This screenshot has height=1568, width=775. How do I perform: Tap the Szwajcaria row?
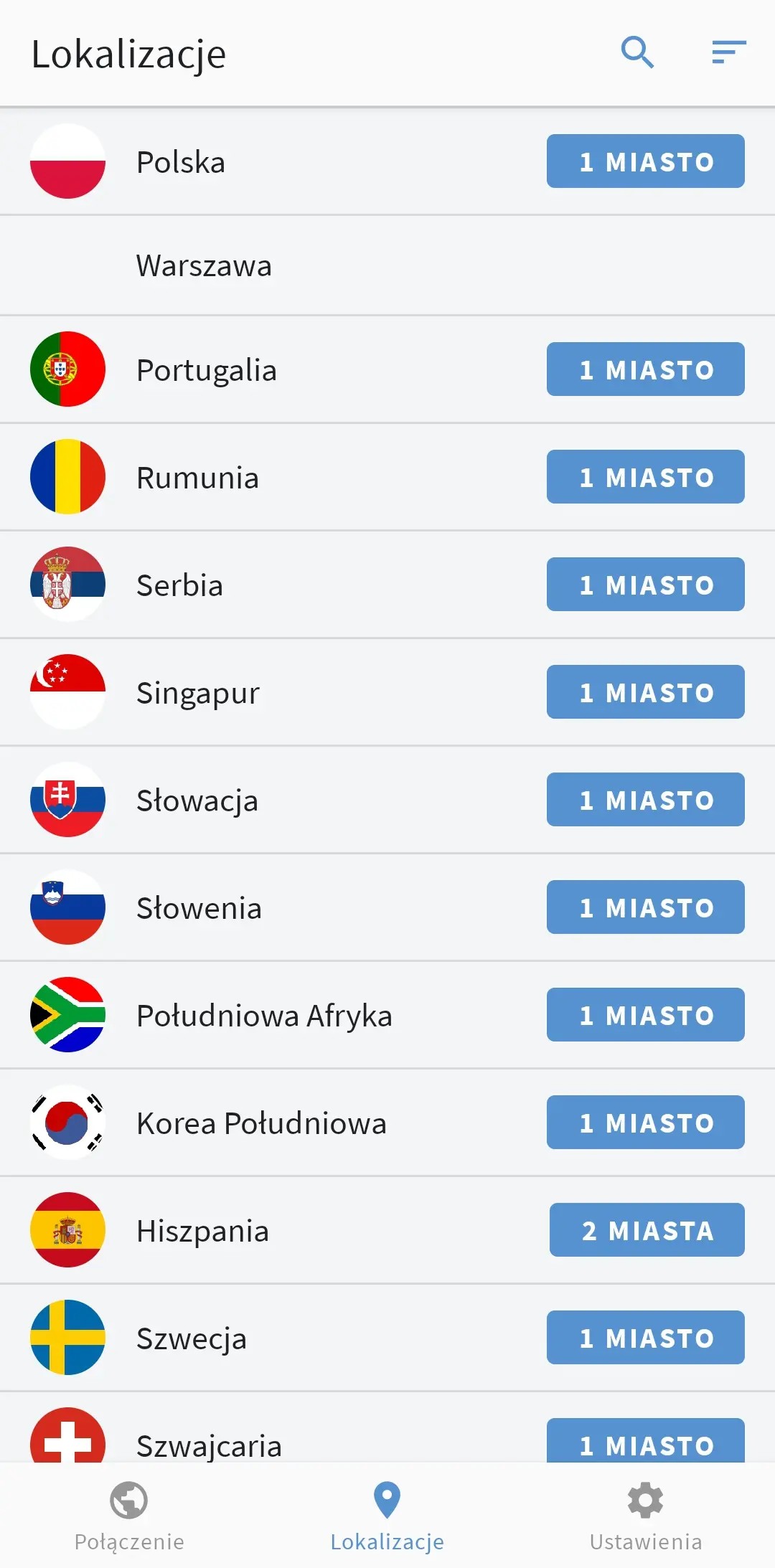(209, 1442)
